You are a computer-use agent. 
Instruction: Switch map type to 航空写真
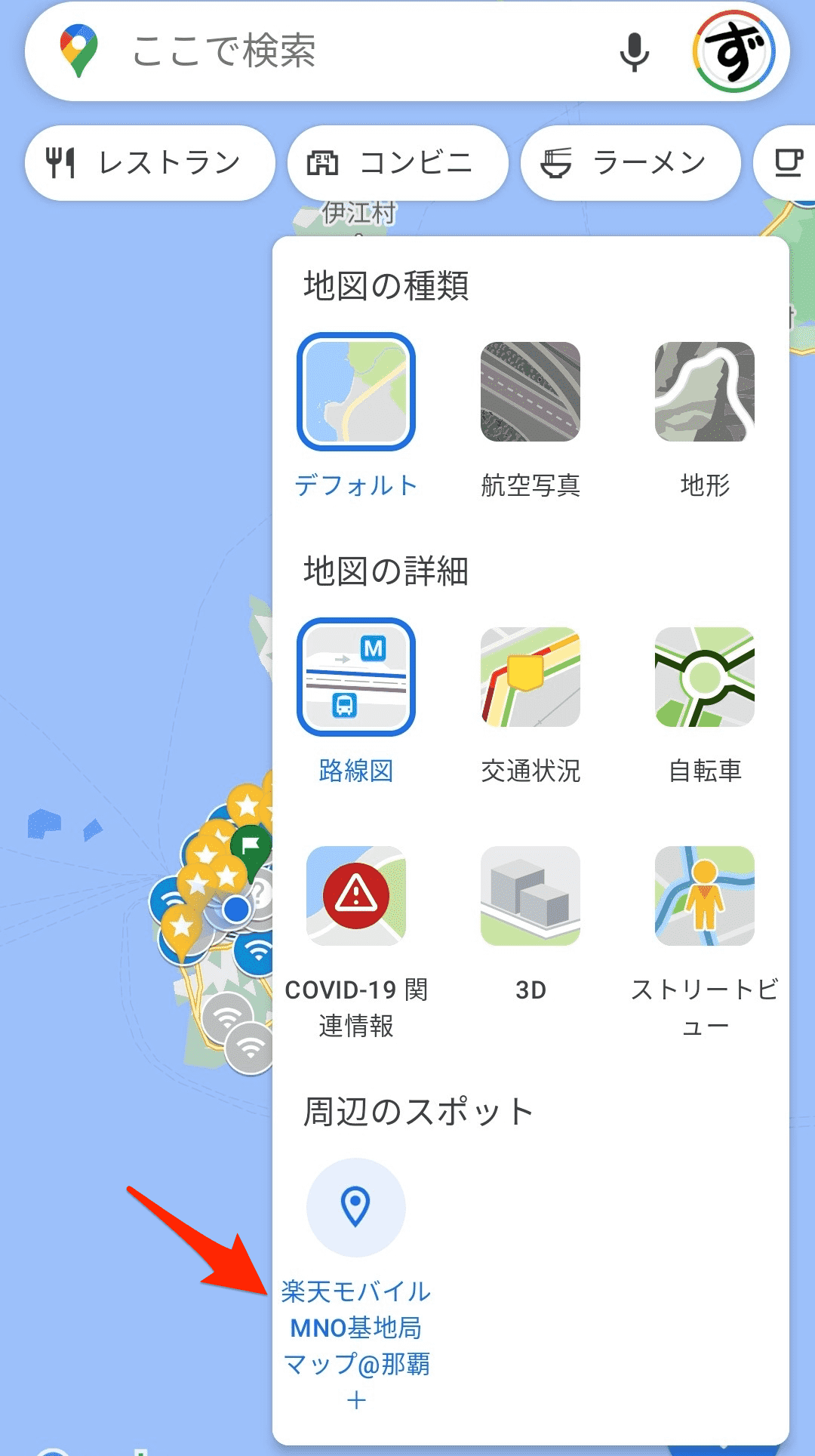tap(531, 392)
